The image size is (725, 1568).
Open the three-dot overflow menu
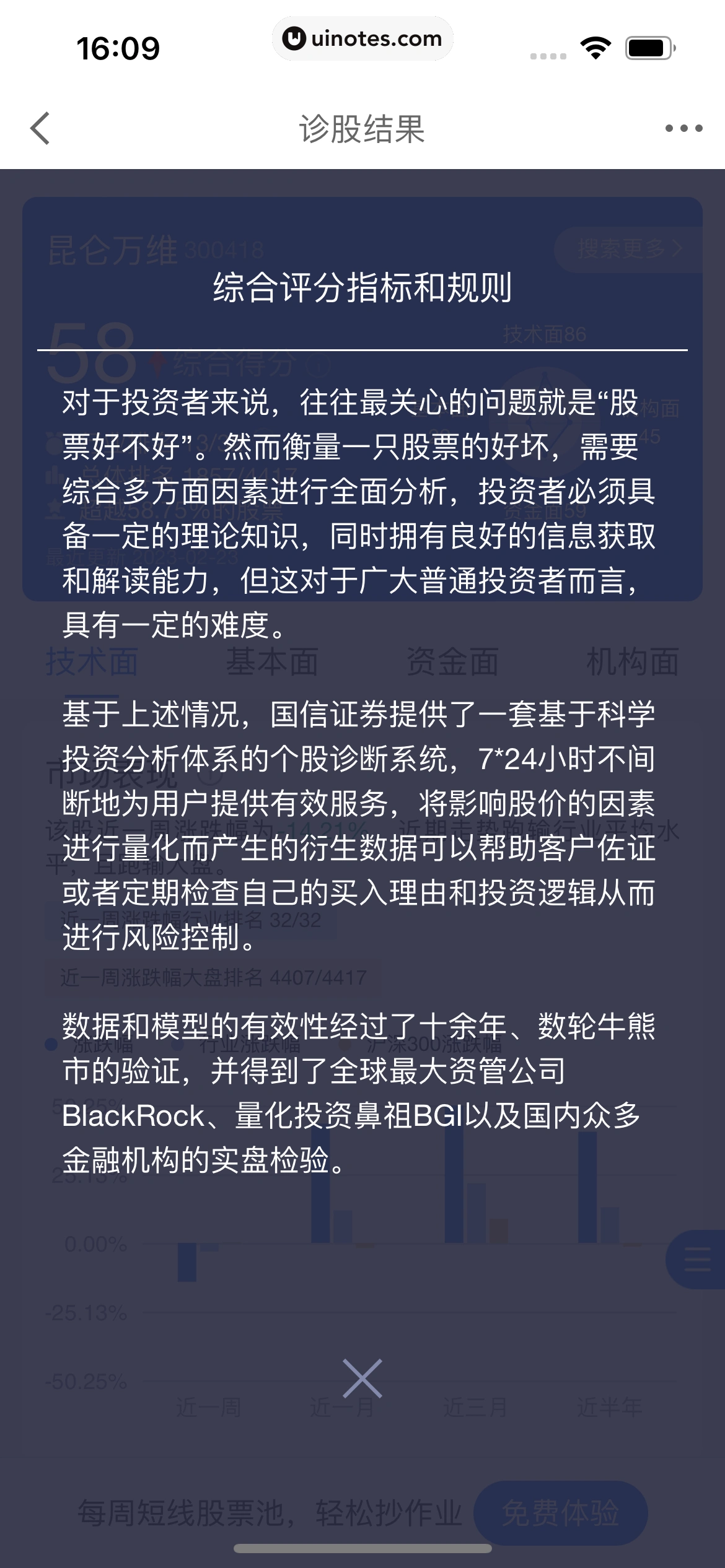(x=683, y=129)
